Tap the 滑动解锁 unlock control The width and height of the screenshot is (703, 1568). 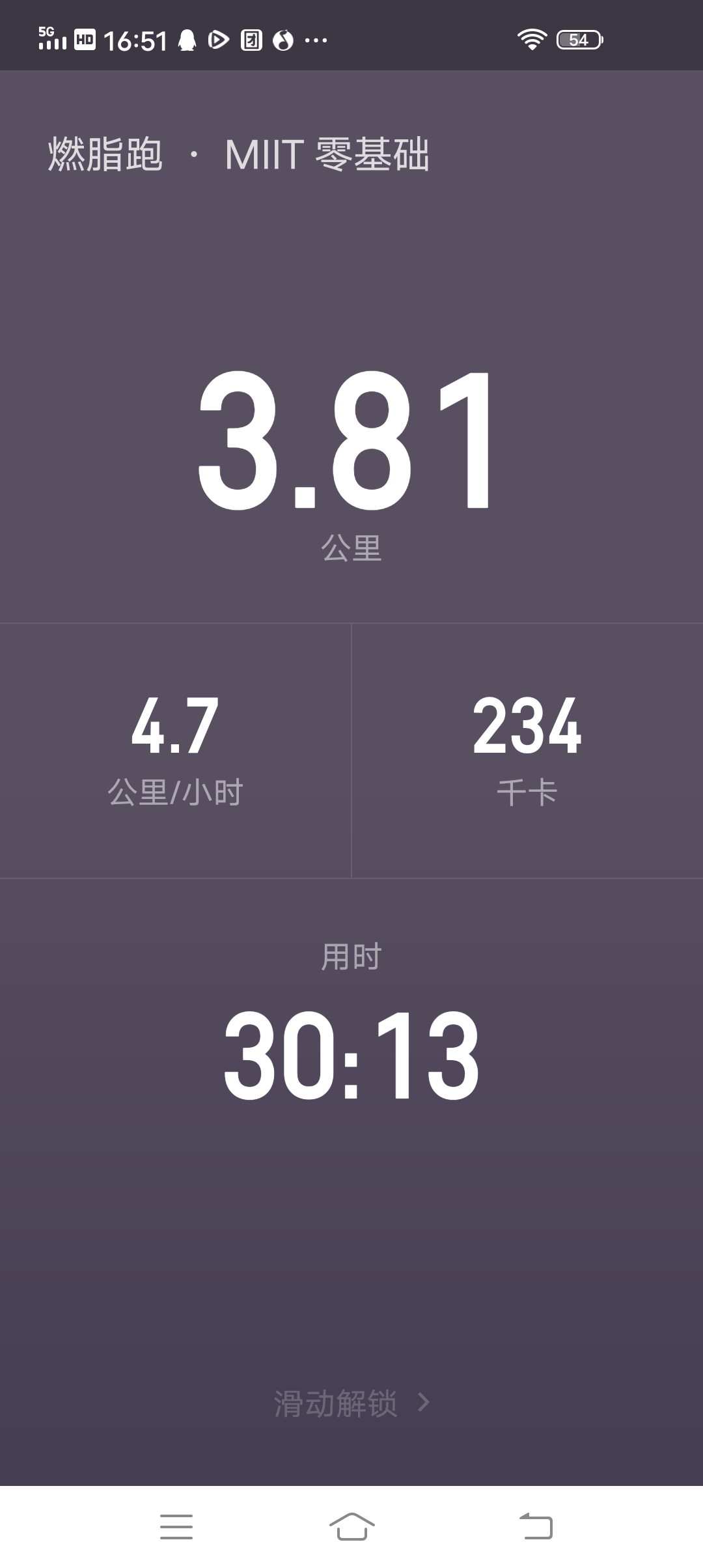pyautogui.click(x=351, y=1403)
